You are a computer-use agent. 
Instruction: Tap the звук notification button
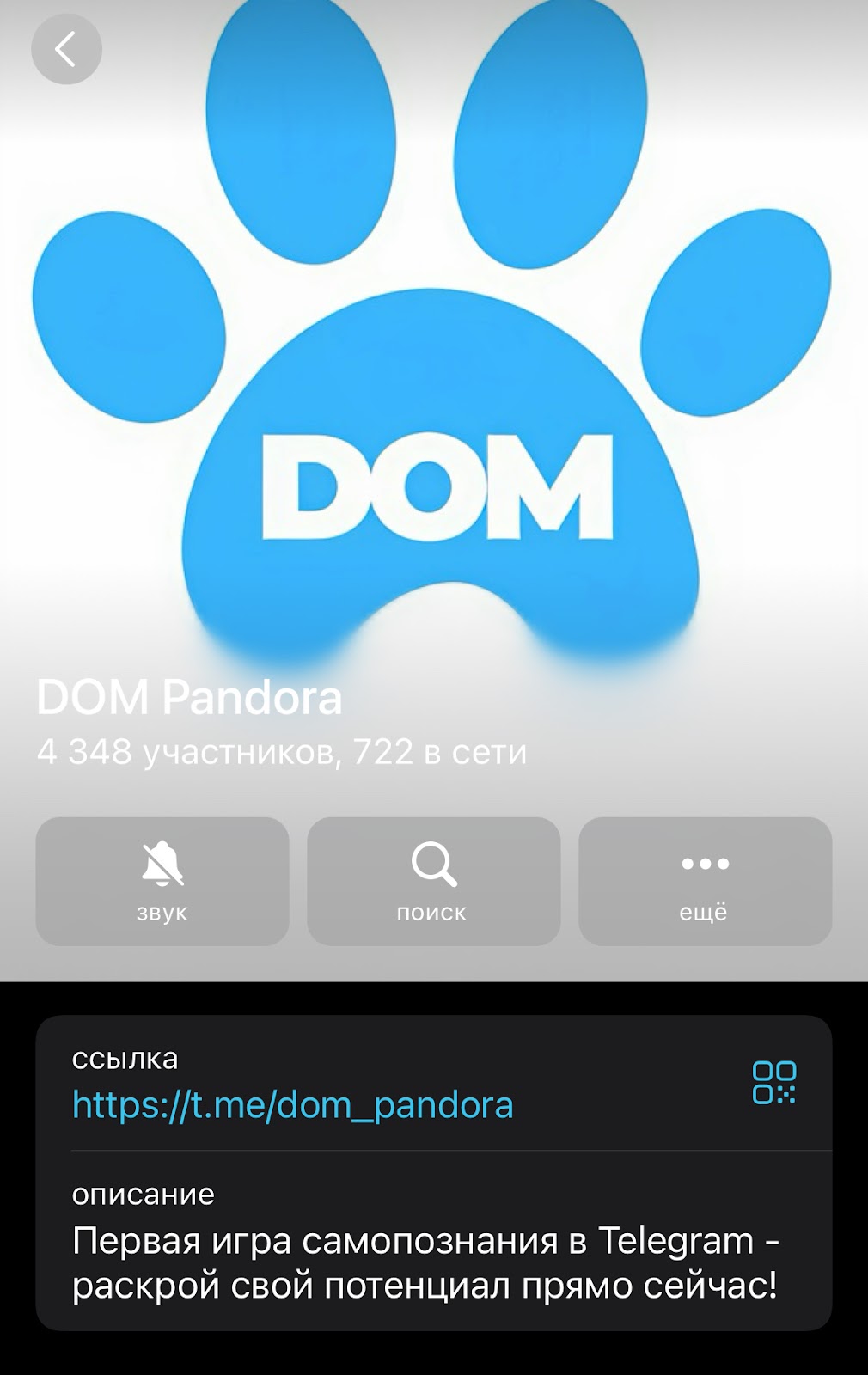[x=162, y=881]
